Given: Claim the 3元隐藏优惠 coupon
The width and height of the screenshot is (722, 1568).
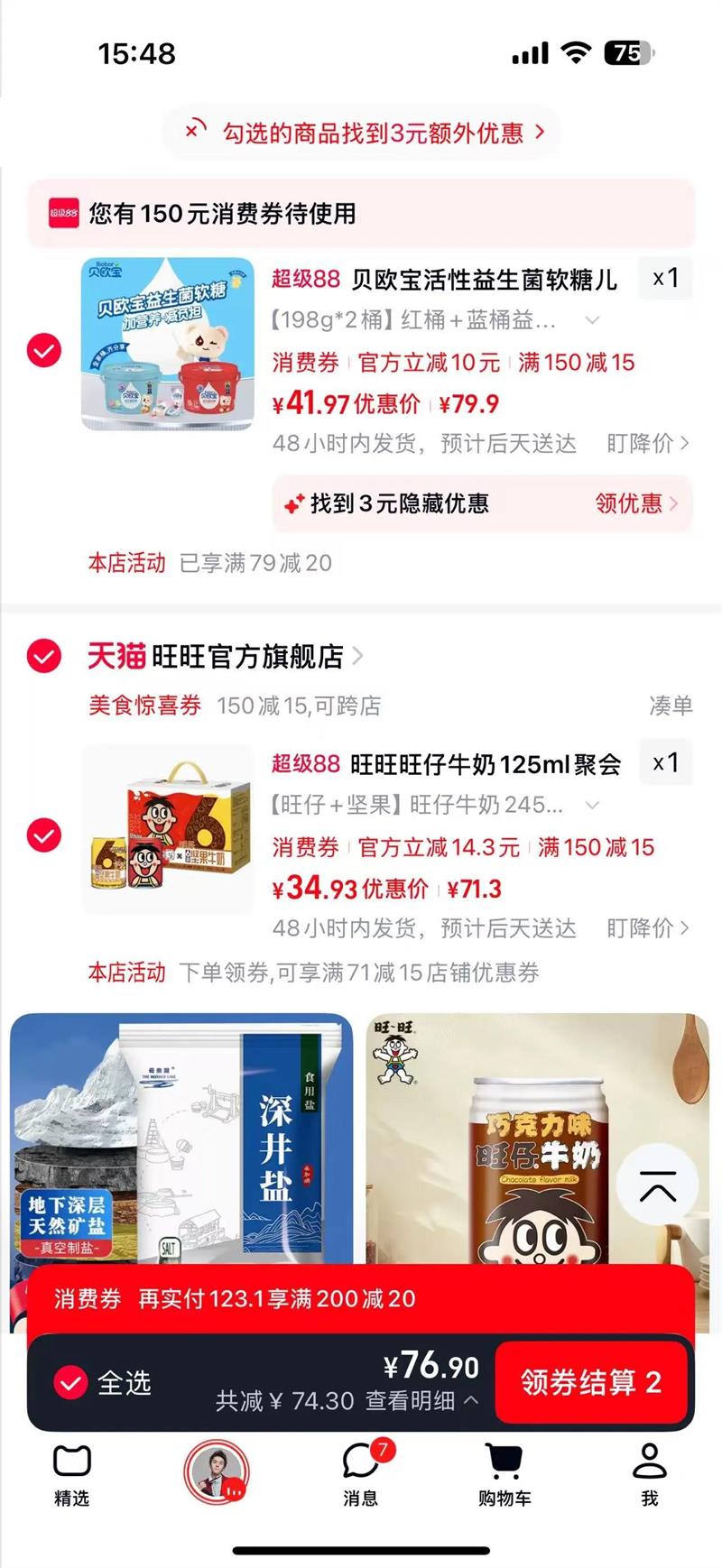Looking at the screenshot, I should pyautogui.click(x=635, y=503).
